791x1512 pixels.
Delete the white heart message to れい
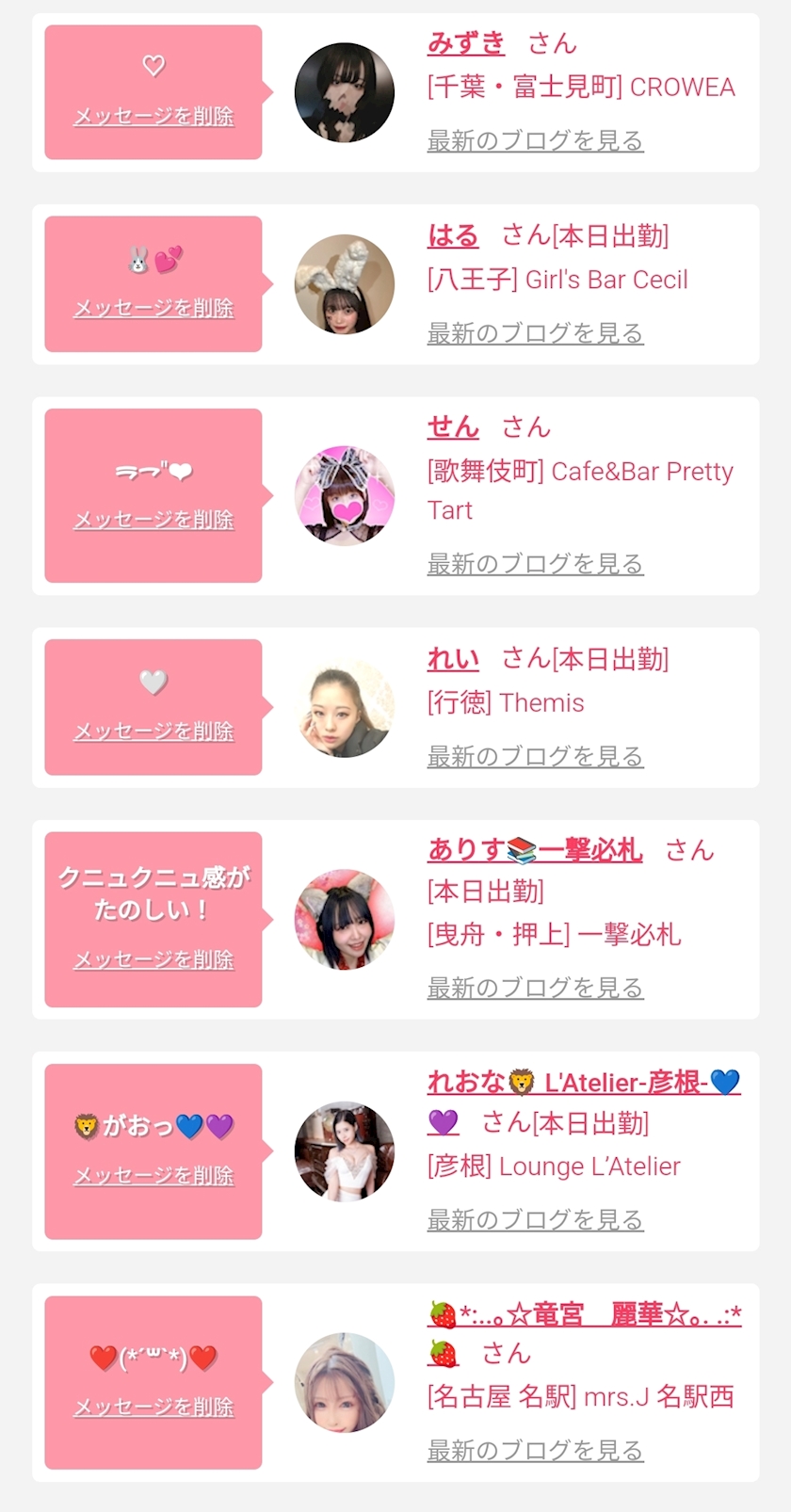click(153, 732)
